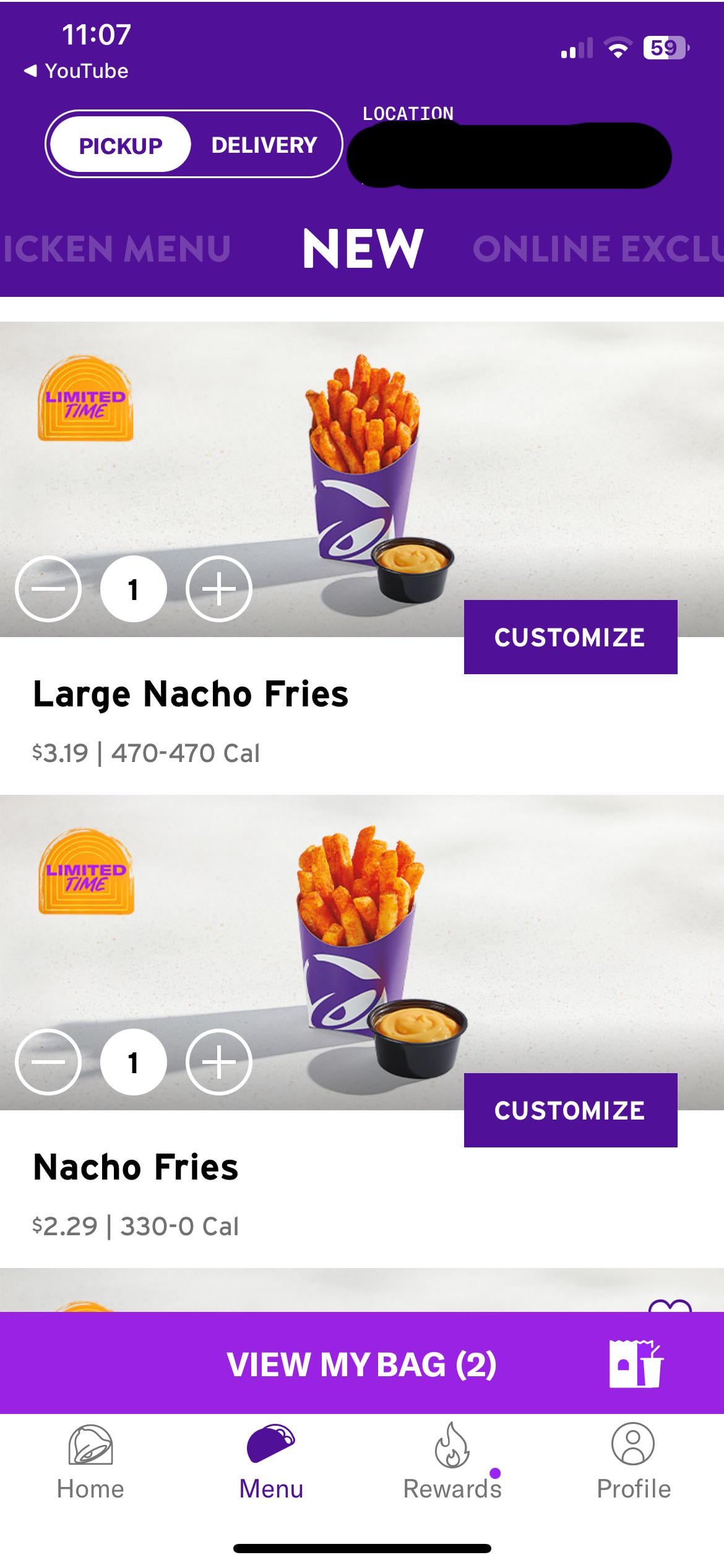Open Large Nacho Fries item details
The width and height of the screenshot is (724, 1568).
191,694
